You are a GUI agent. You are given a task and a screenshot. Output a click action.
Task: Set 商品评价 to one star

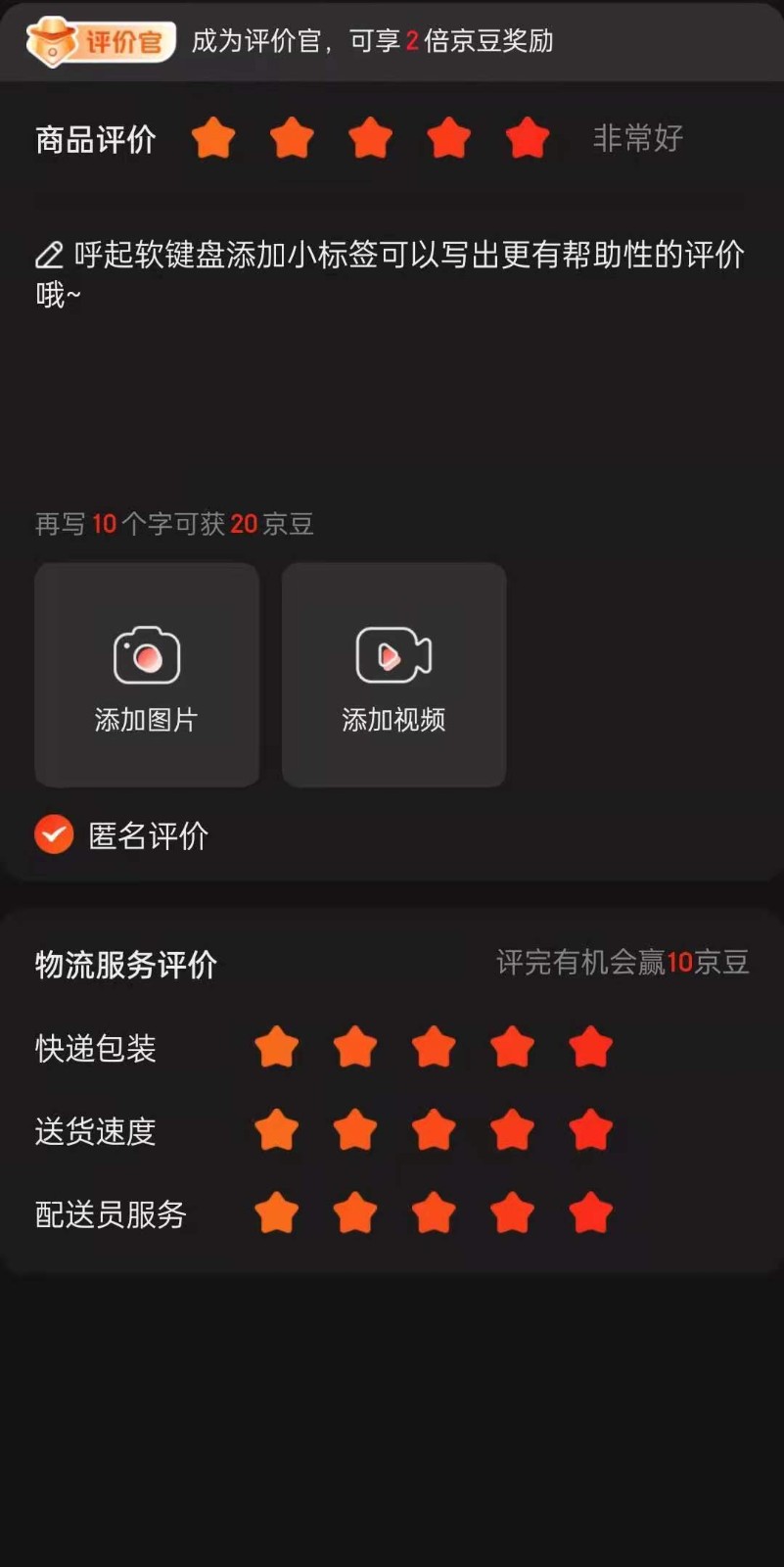213,138
